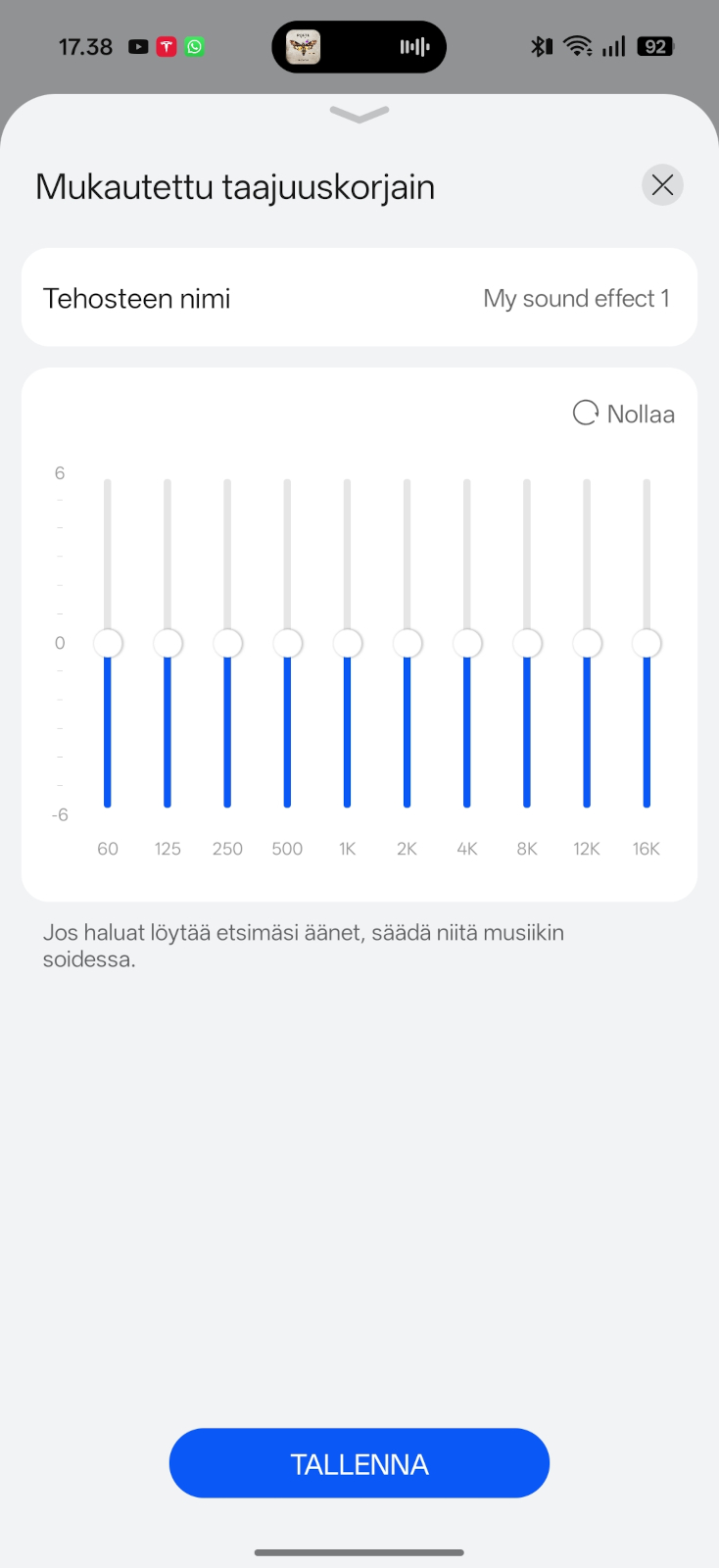Select the 12K band slider knob
This screenshot has width=719, height=1568.
click(587, 643)
